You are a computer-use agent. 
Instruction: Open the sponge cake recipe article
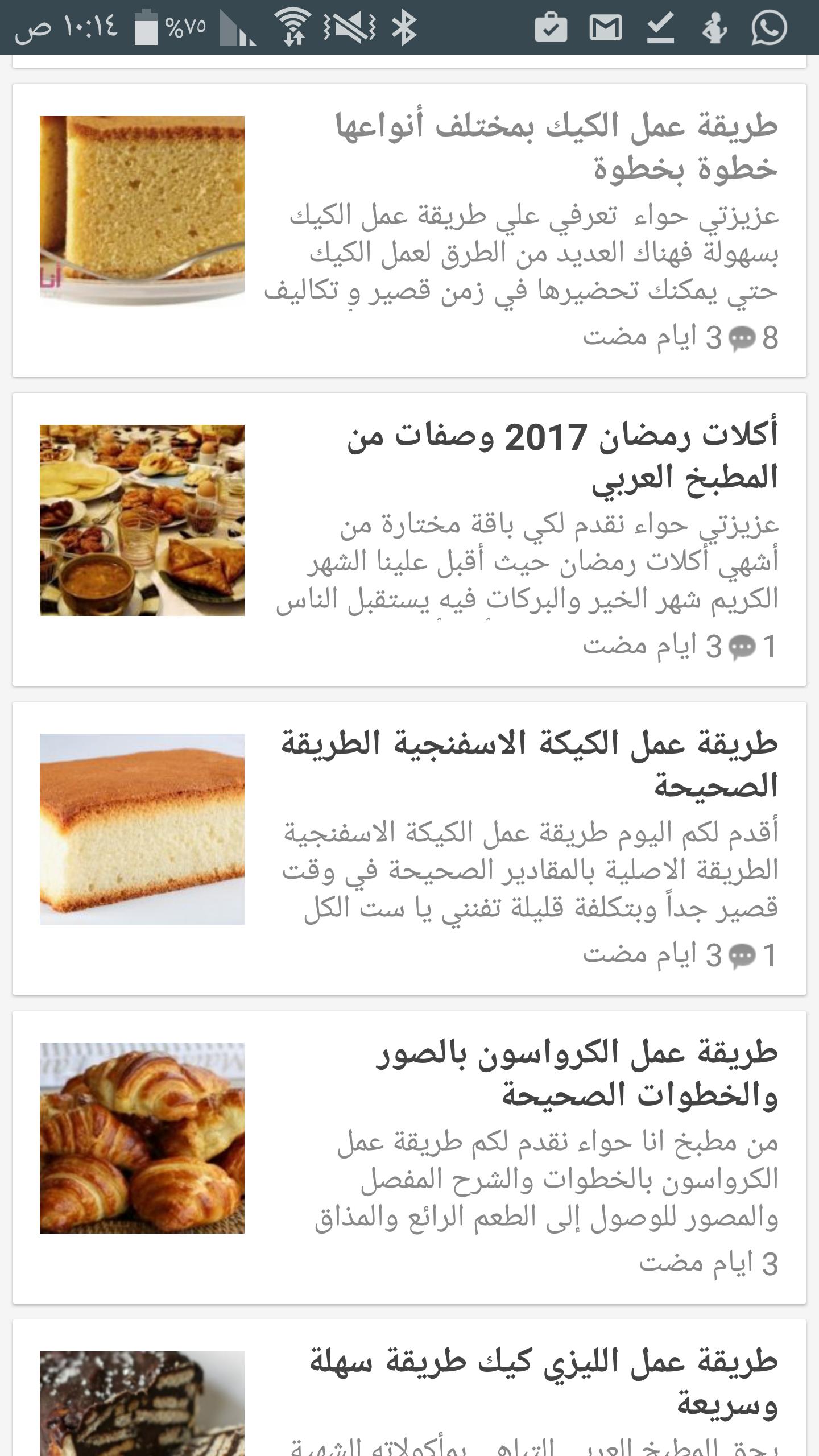coord(529,765)
